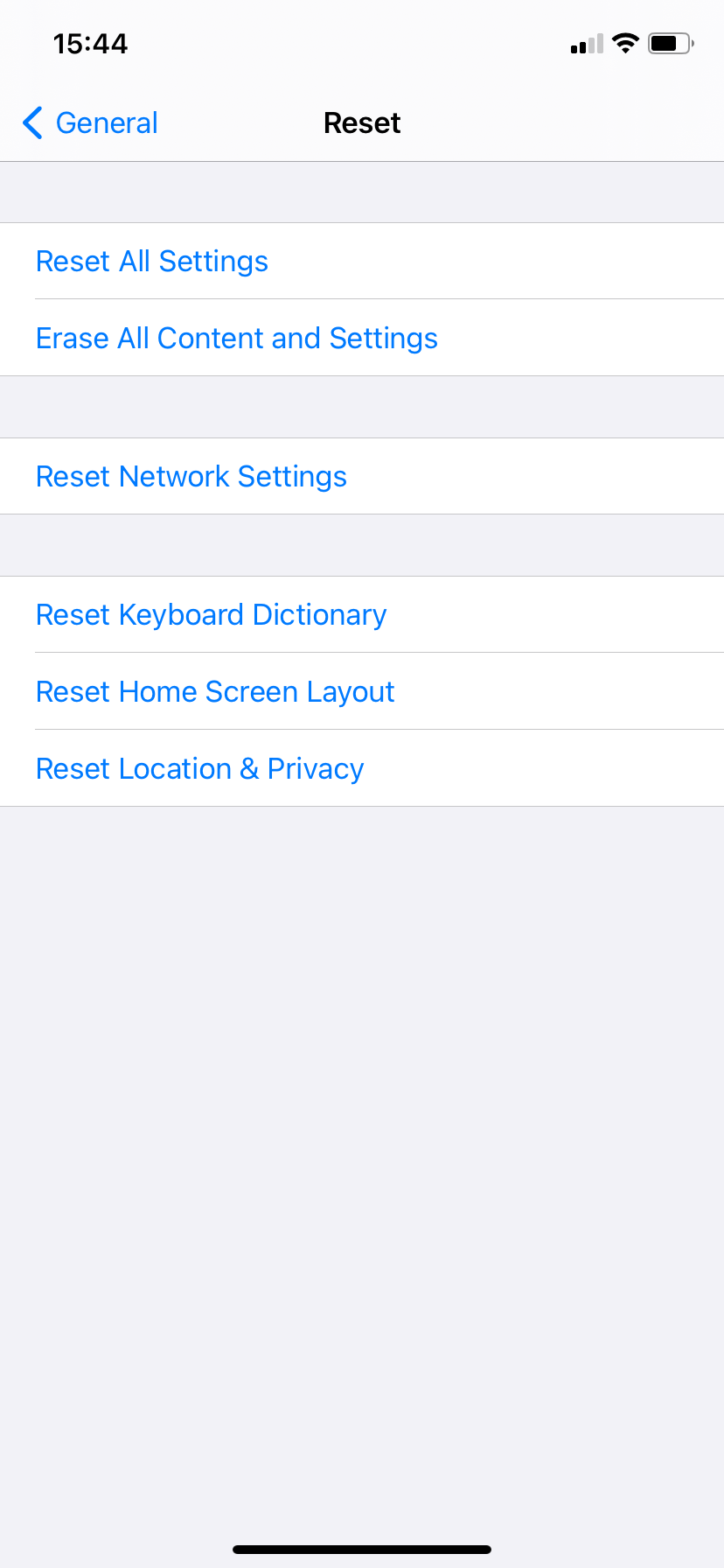The width and height of the screenshot is (724, 1568).
Task: Tap Reset All Settings
Action: point(152,262)
